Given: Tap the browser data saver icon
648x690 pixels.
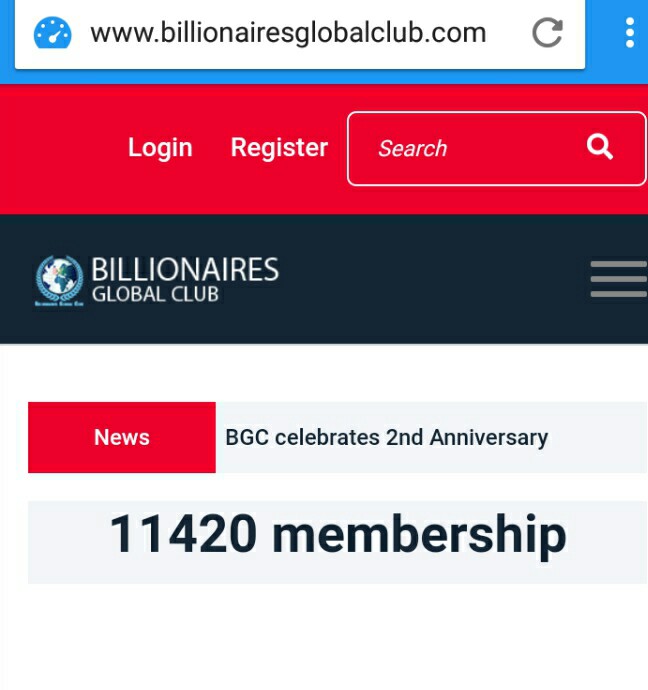Looking at the screenshot, I should pos(52,33).
